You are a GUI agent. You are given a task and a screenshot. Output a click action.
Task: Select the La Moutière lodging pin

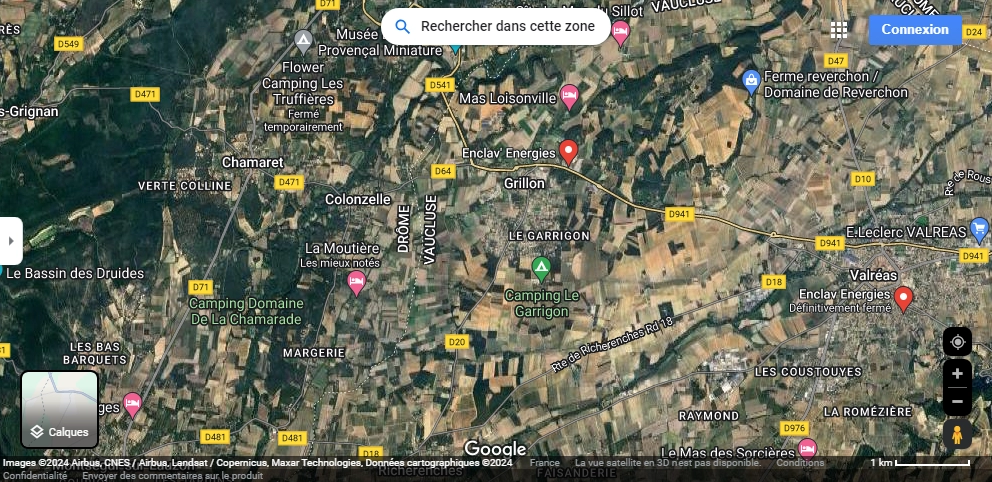pos(356,282)
